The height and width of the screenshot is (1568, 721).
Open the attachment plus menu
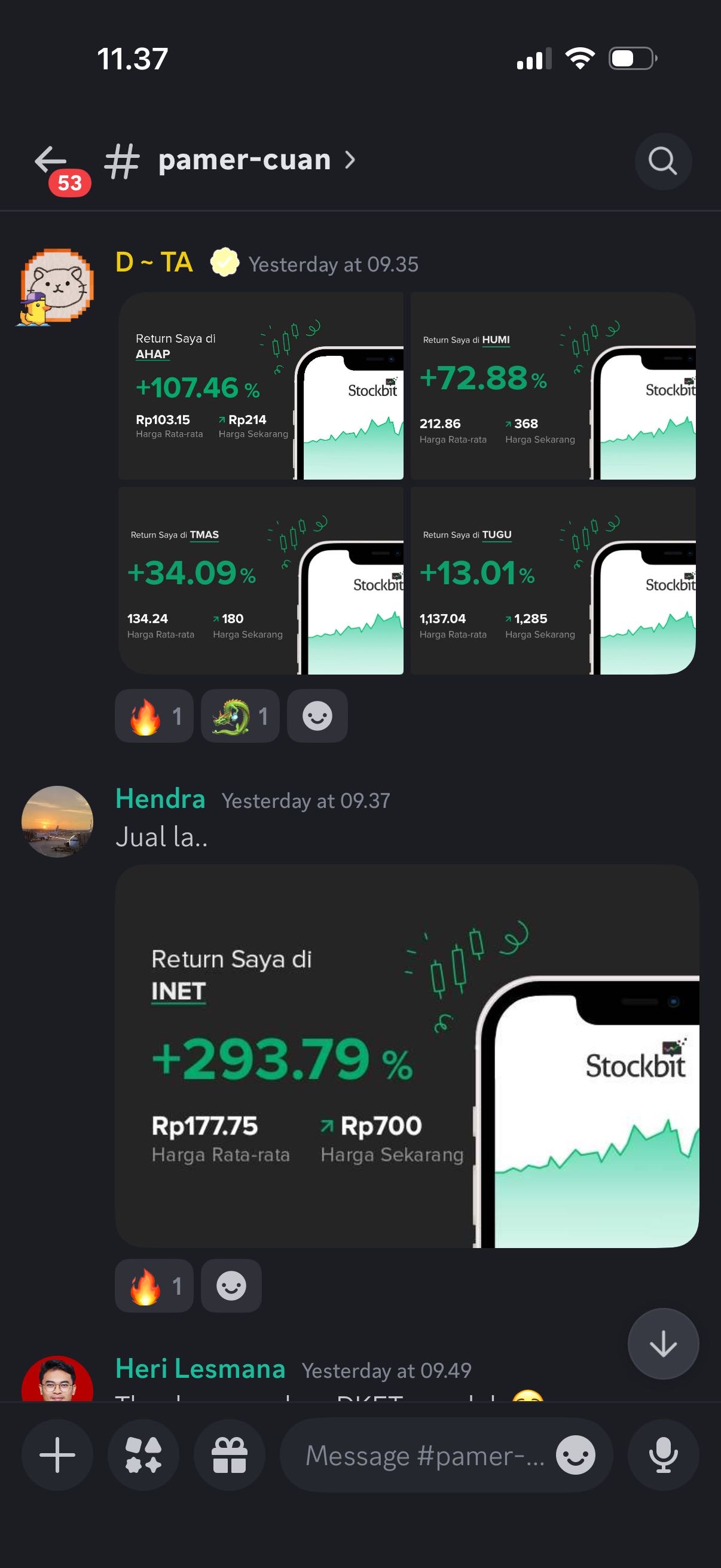[57, 1455]
